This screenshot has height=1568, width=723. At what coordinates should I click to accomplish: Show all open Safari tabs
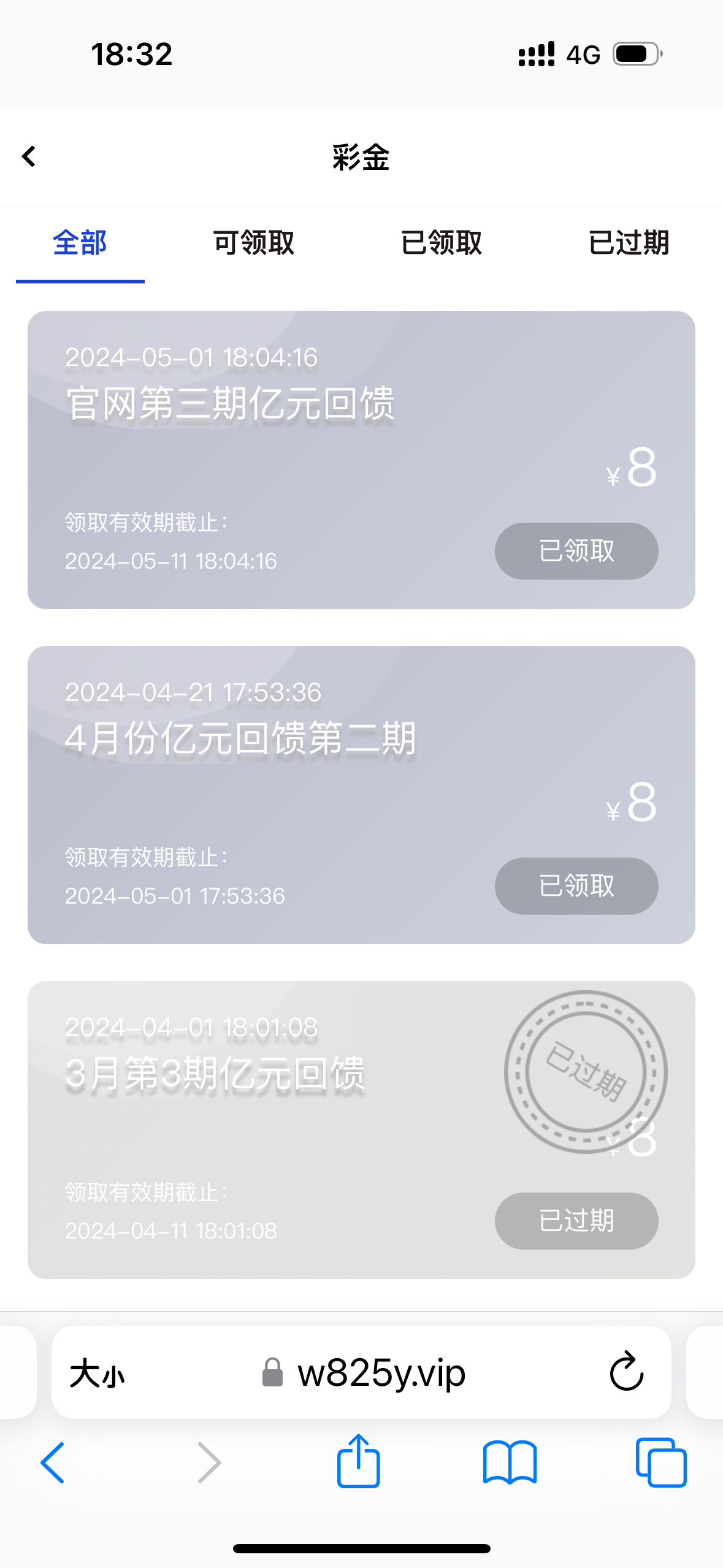pos(660,1462)
